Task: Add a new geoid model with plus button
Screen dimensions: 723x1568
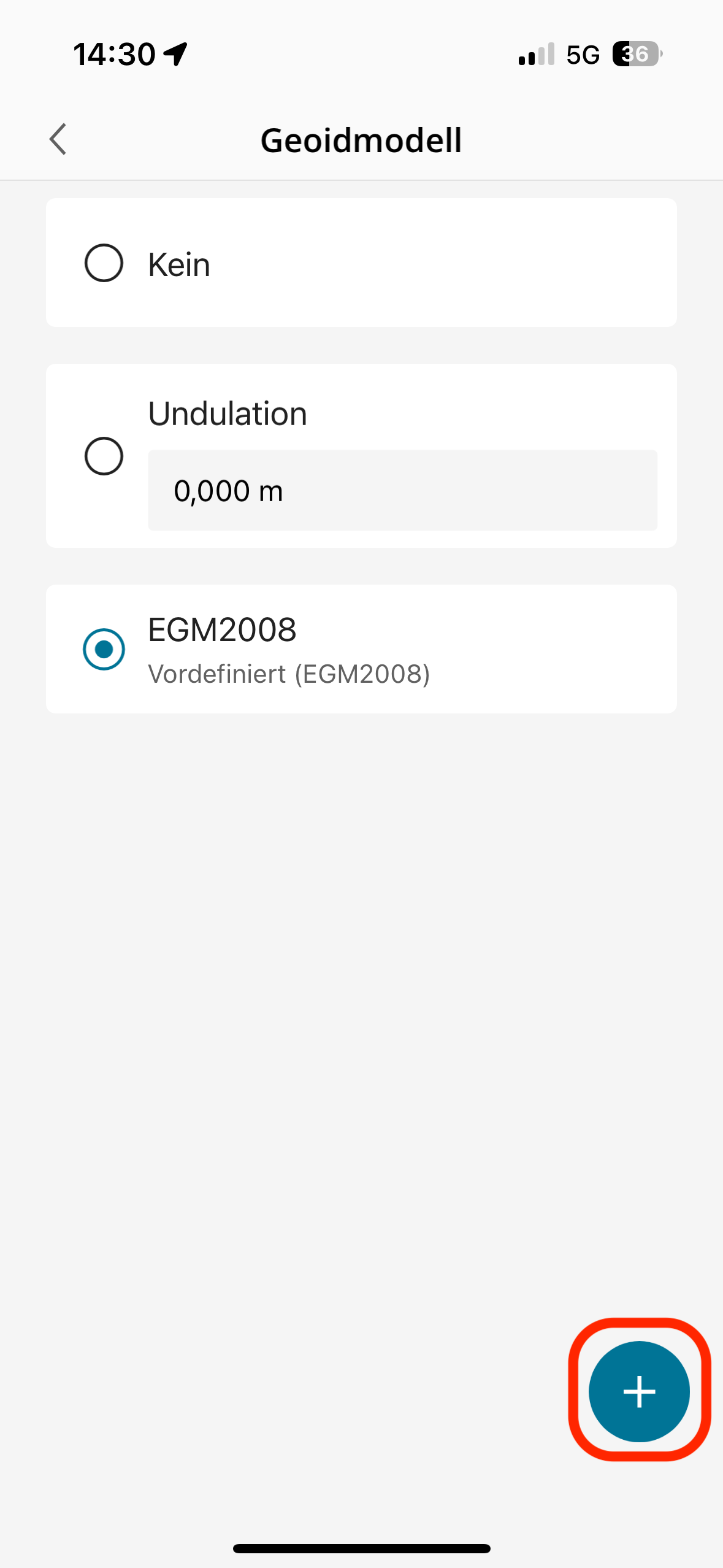Action: (639, 1391)
